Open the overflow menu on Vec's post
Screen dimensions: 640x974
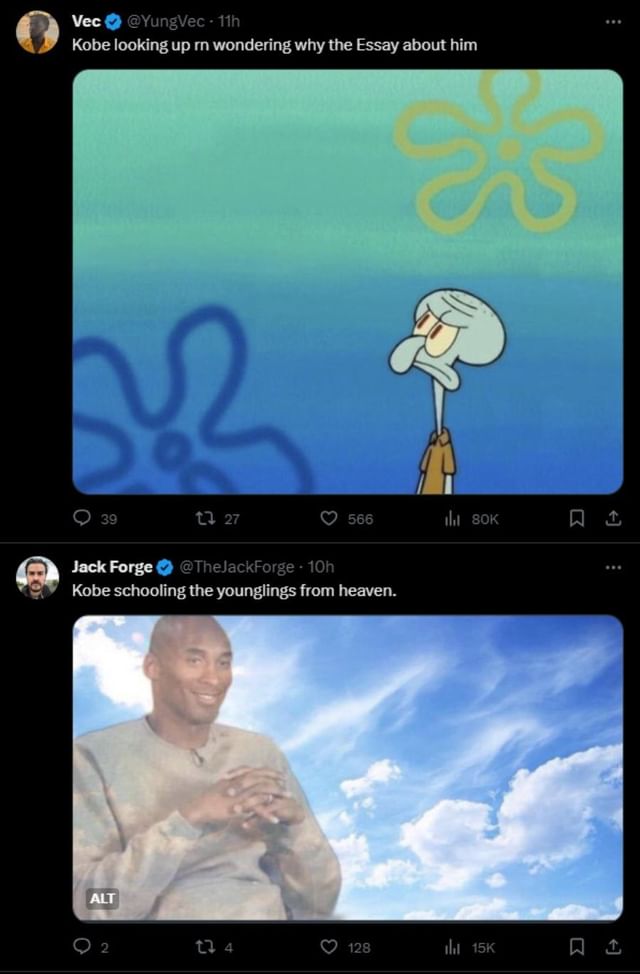pyautogui.click(x=614, y=20)
